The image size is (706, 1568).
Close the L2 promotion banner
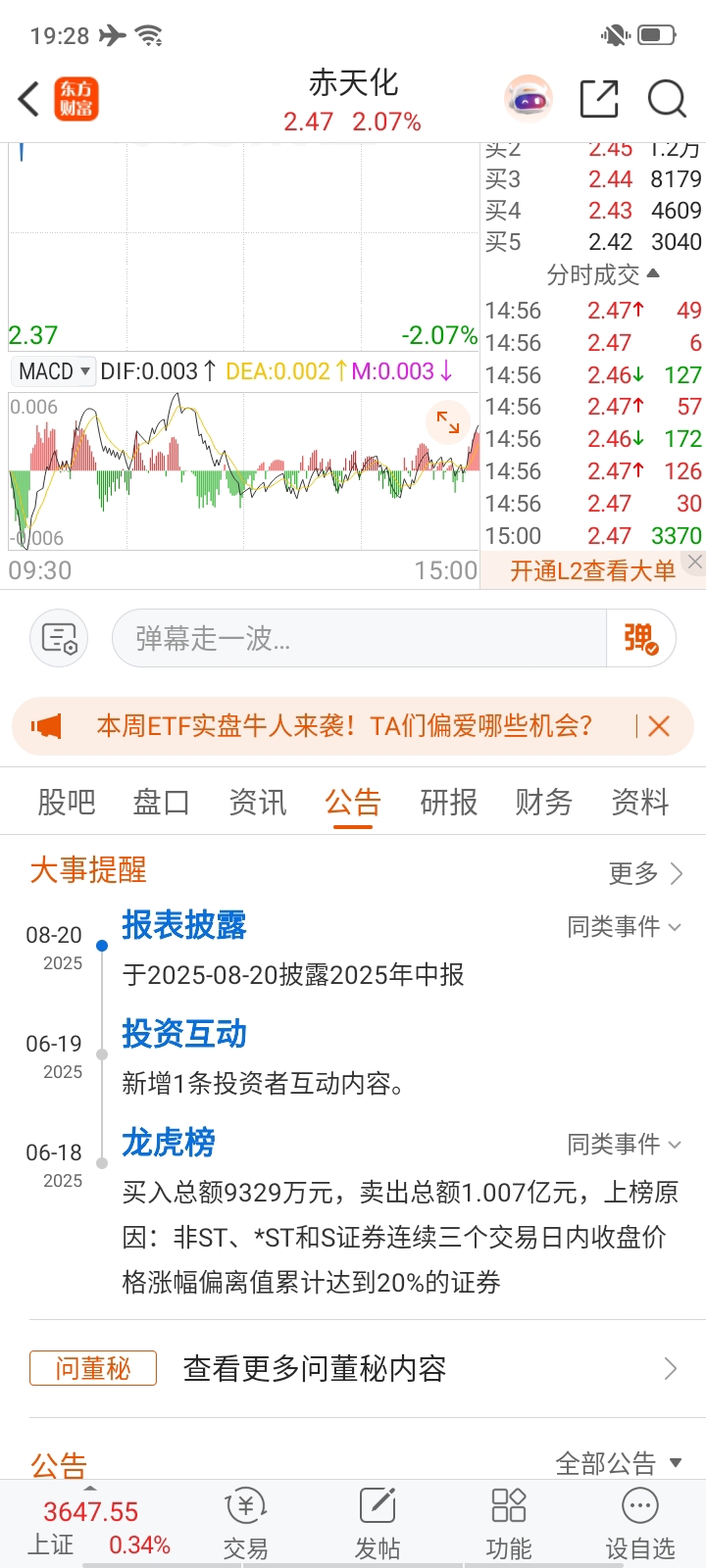pyautogui.click(x=694, y=562)
